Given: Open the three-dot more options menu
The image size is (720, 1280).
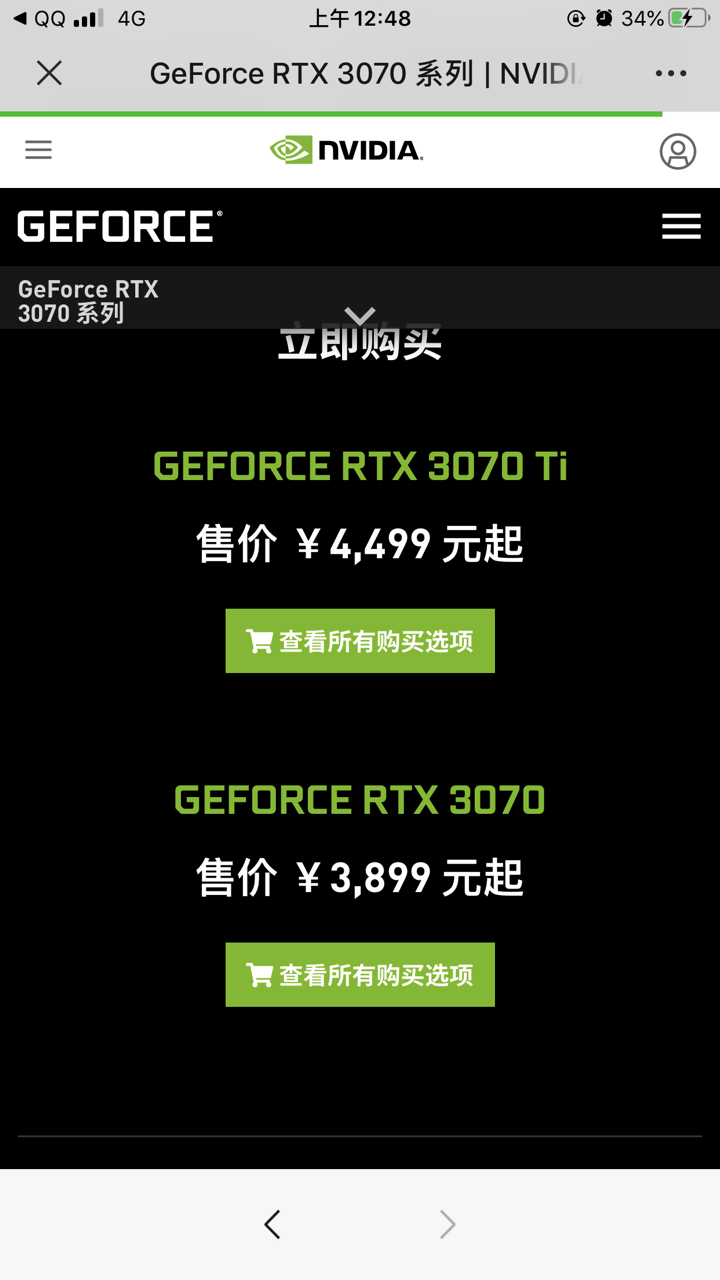Looking at the screenshot, I should [x=671, y=73].
